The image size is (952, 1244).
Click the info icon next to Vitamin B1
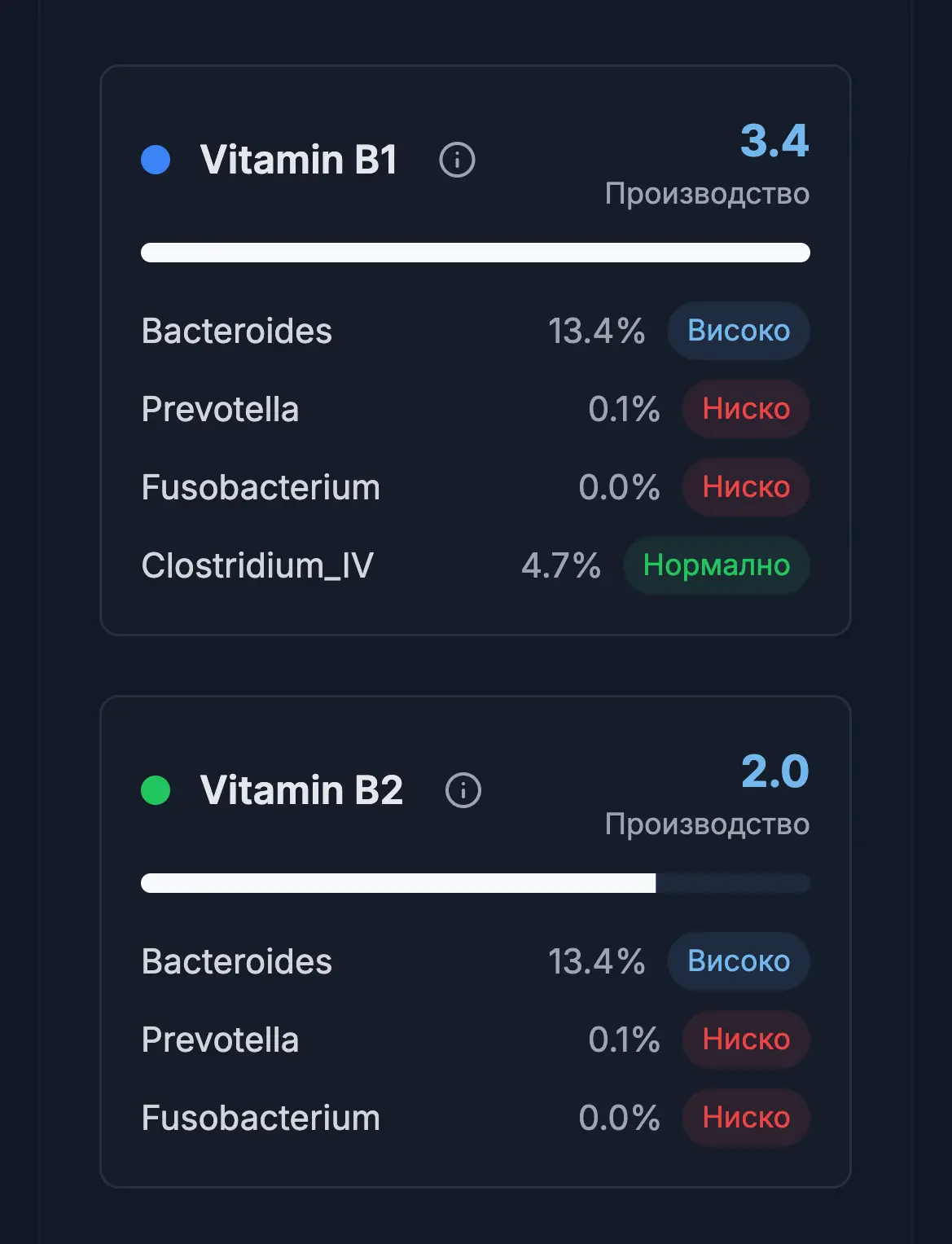[x=457, y=160]
